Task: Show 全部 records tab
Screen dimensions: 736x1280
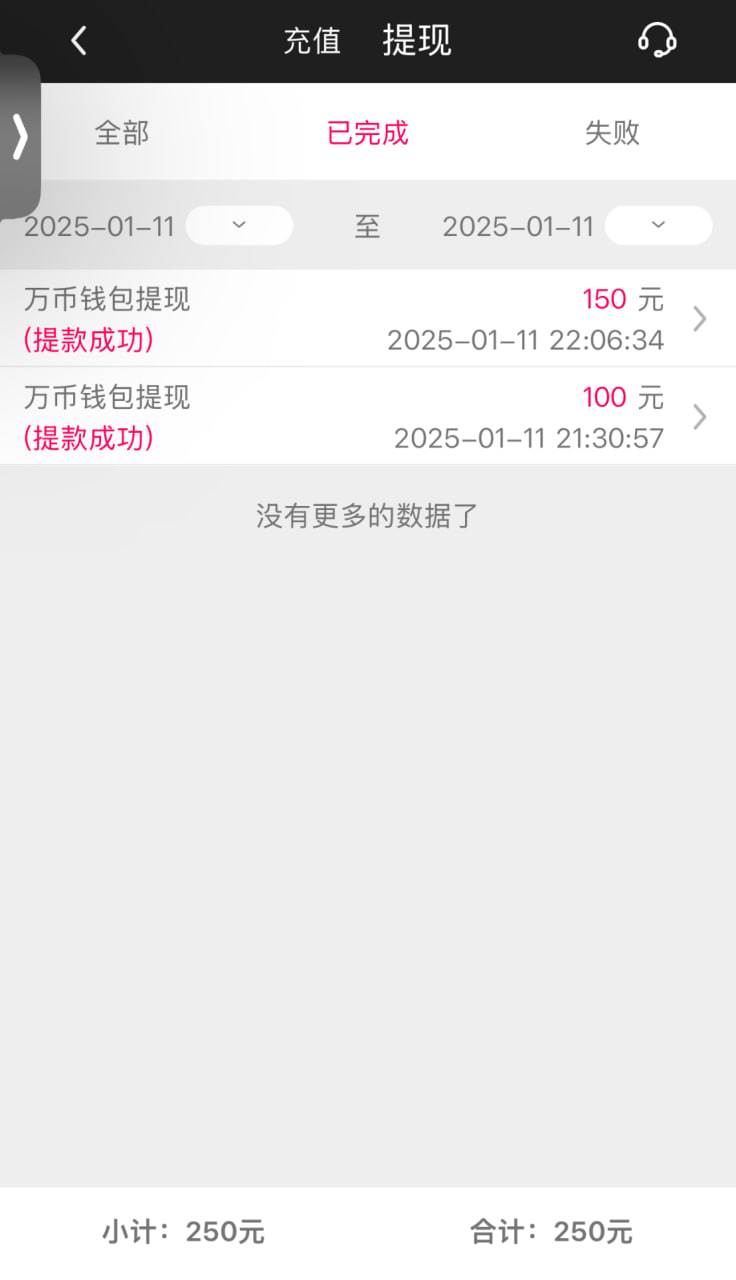Action: (122, 133)
